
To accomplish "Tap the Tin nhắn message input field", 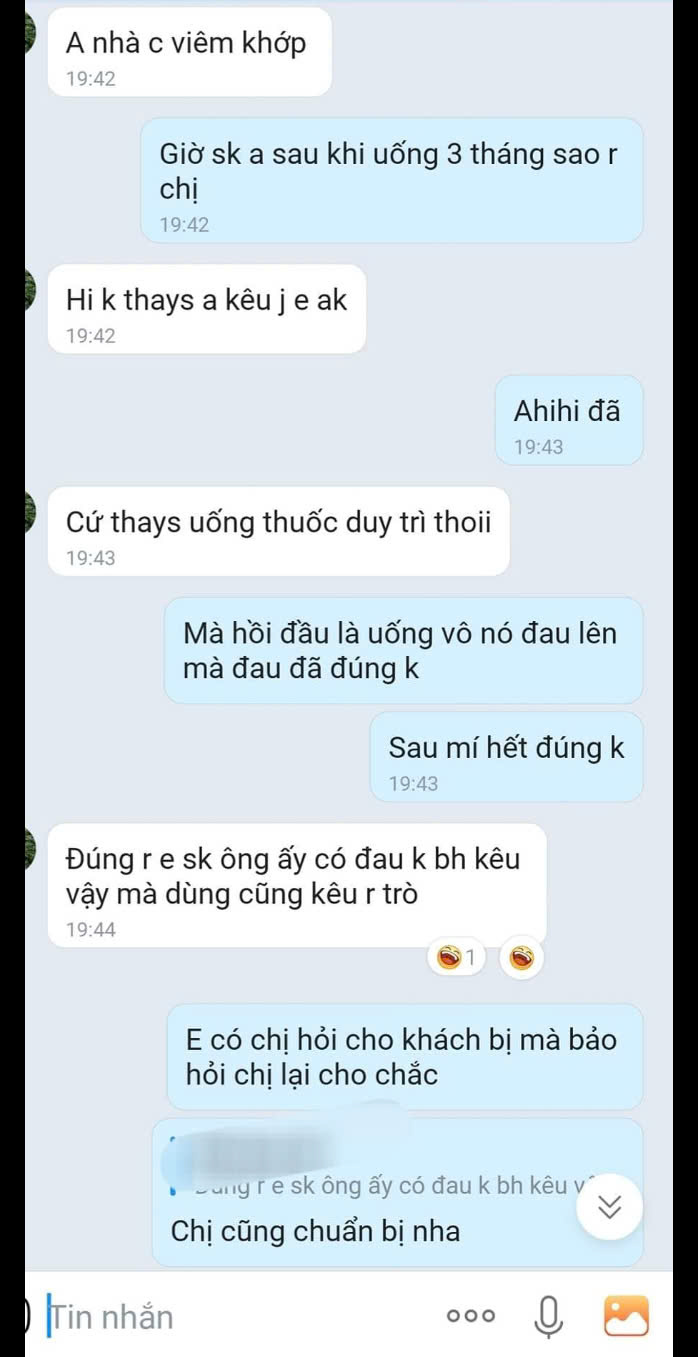I will 230,1316.
